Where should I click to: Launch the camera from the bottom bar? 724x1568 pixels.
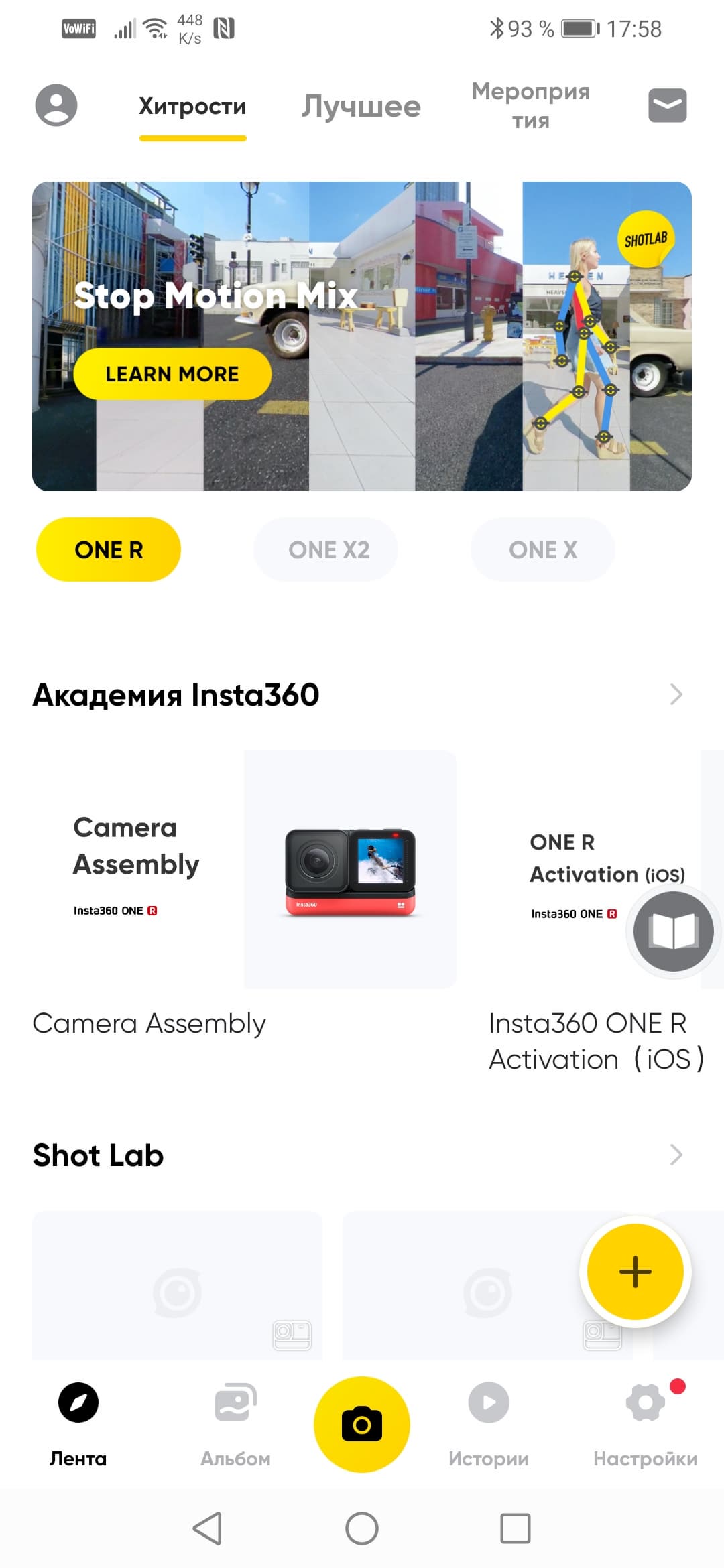362,1424
